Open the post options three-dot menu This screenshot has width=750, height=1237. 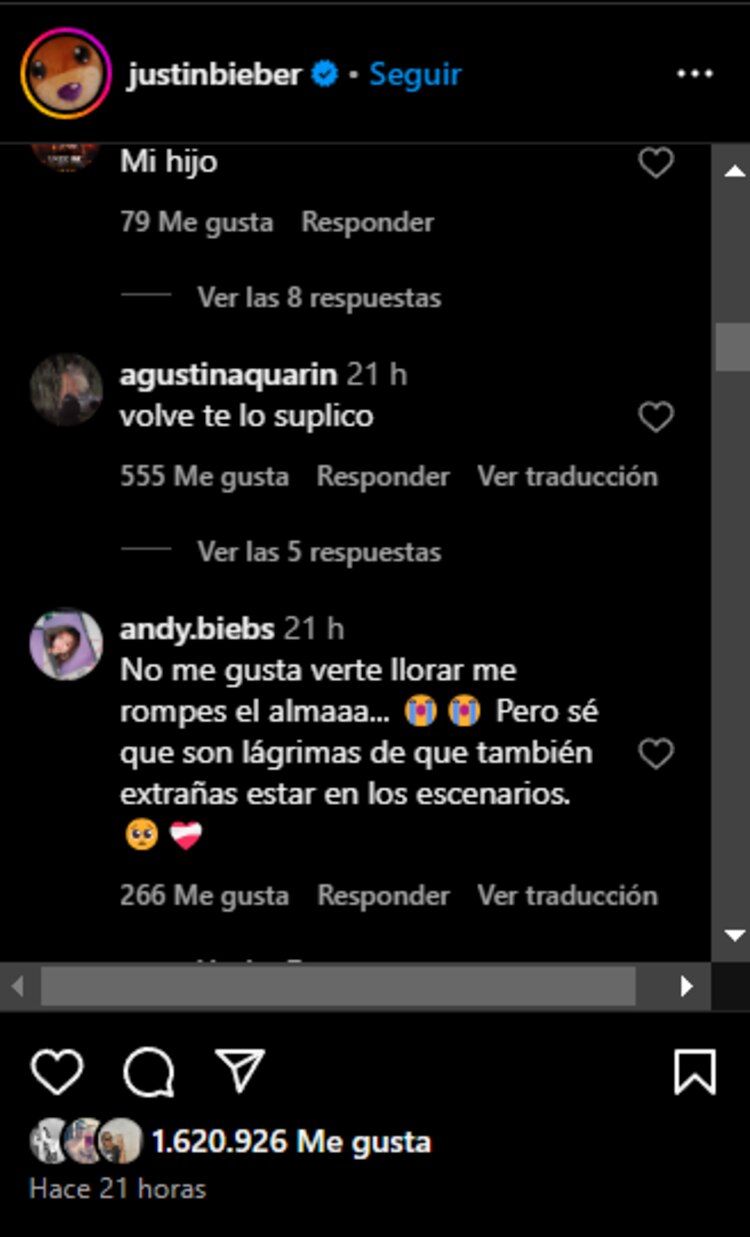tap(694, 73)
